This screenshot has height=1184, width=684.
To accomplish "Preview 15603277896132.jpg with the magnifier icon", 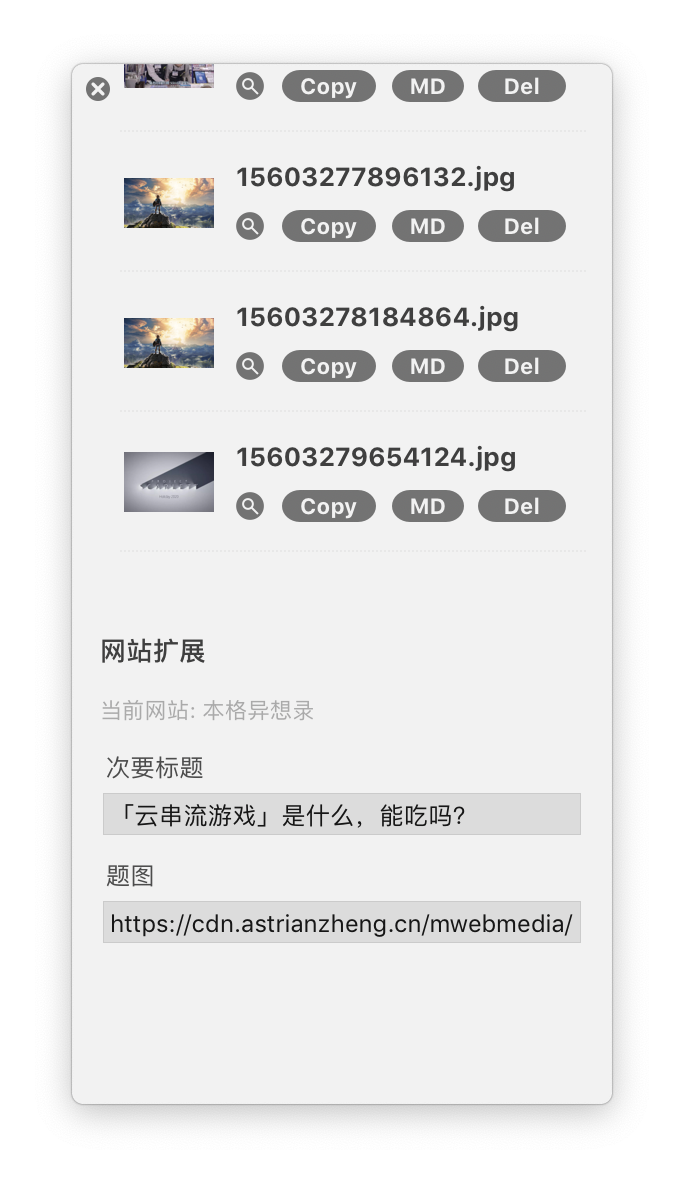I will [250, 226].
